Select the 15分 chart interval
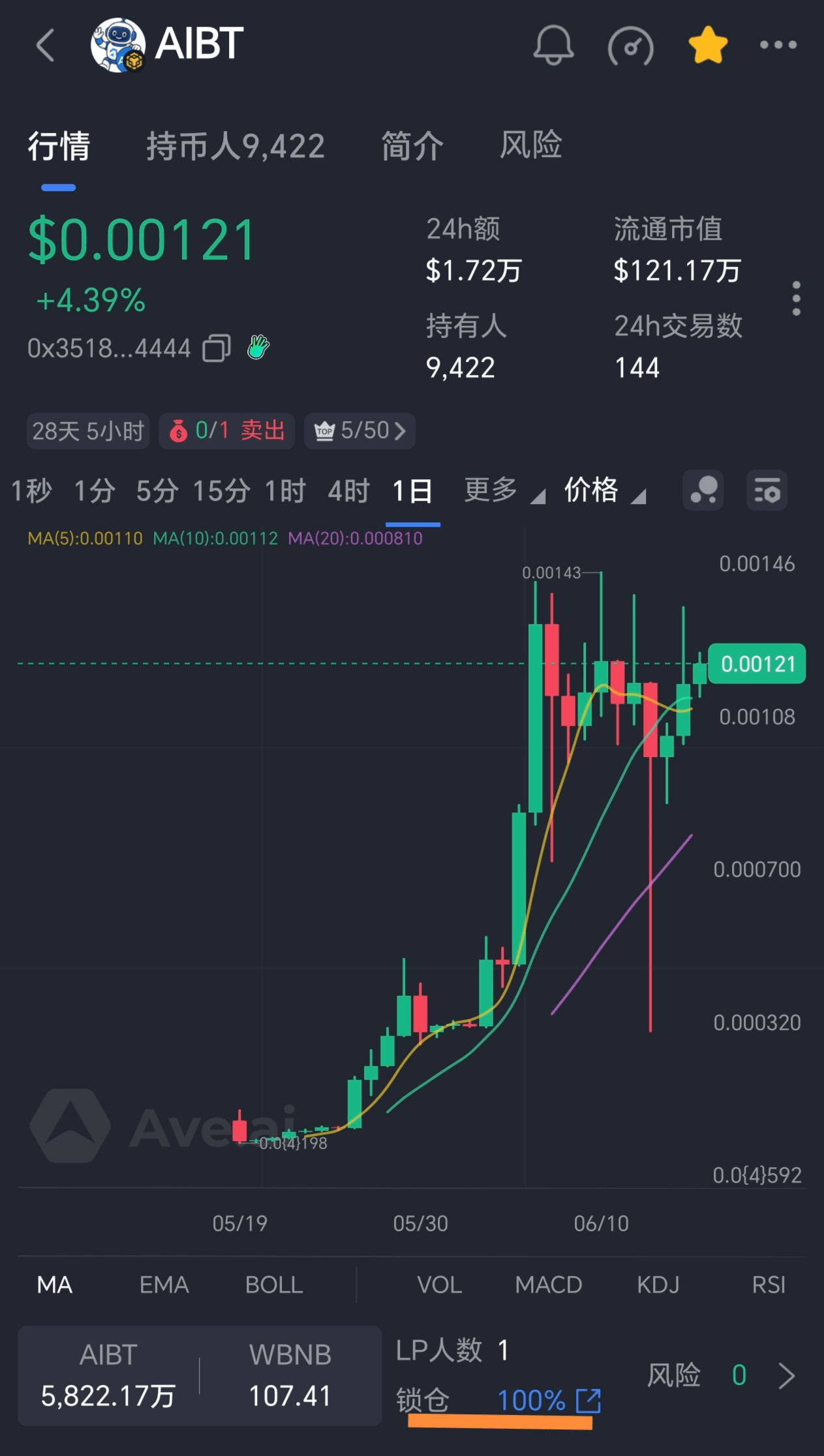The width and height of the screenshot is (824, 1456). pos(221,490)
